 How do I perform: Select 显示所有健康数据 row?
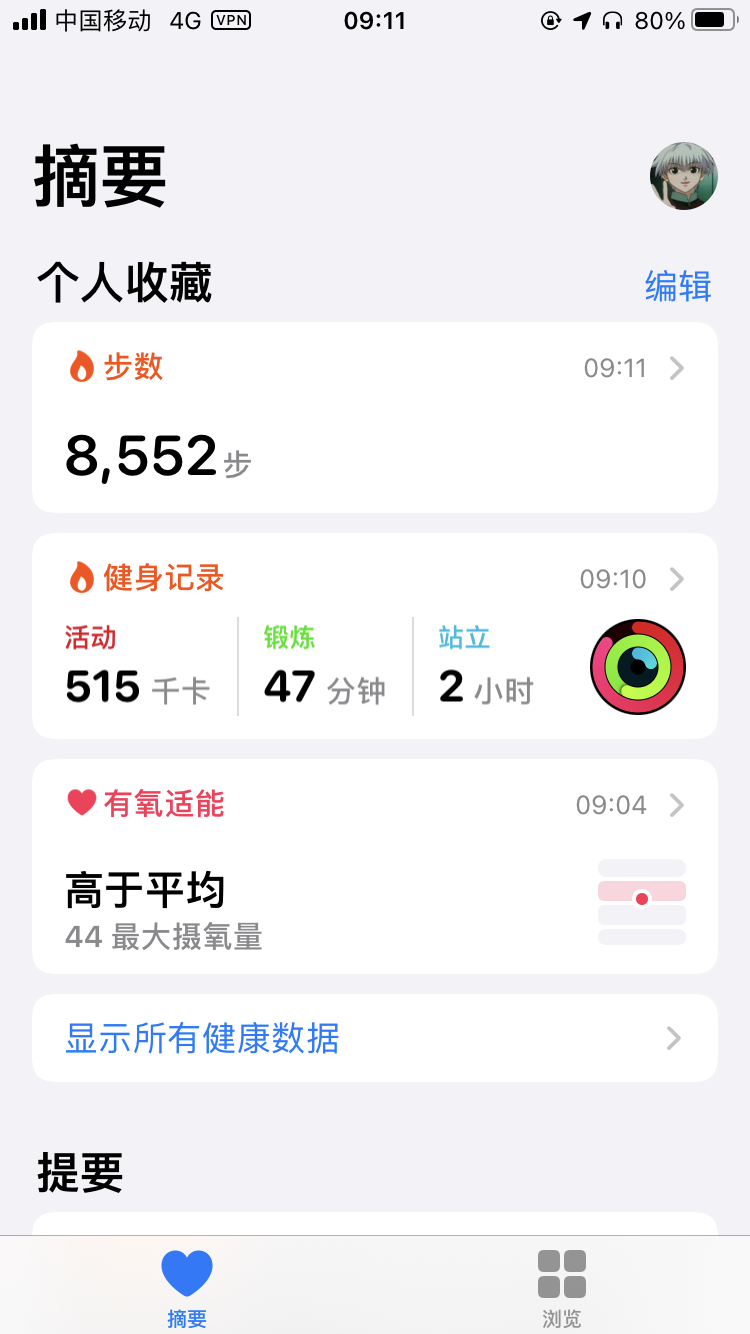click(374, 1038)
